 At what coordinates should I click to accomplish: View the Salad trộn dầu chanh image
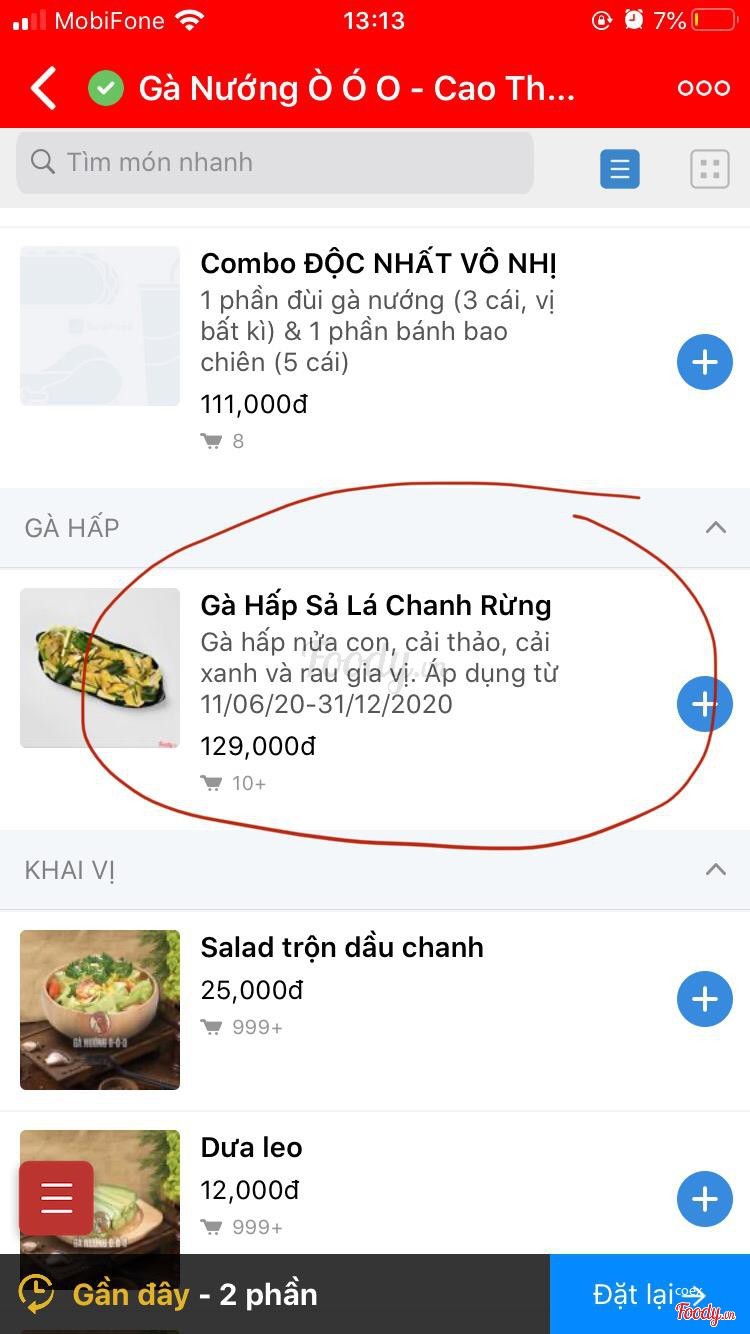coord(100,1009)
